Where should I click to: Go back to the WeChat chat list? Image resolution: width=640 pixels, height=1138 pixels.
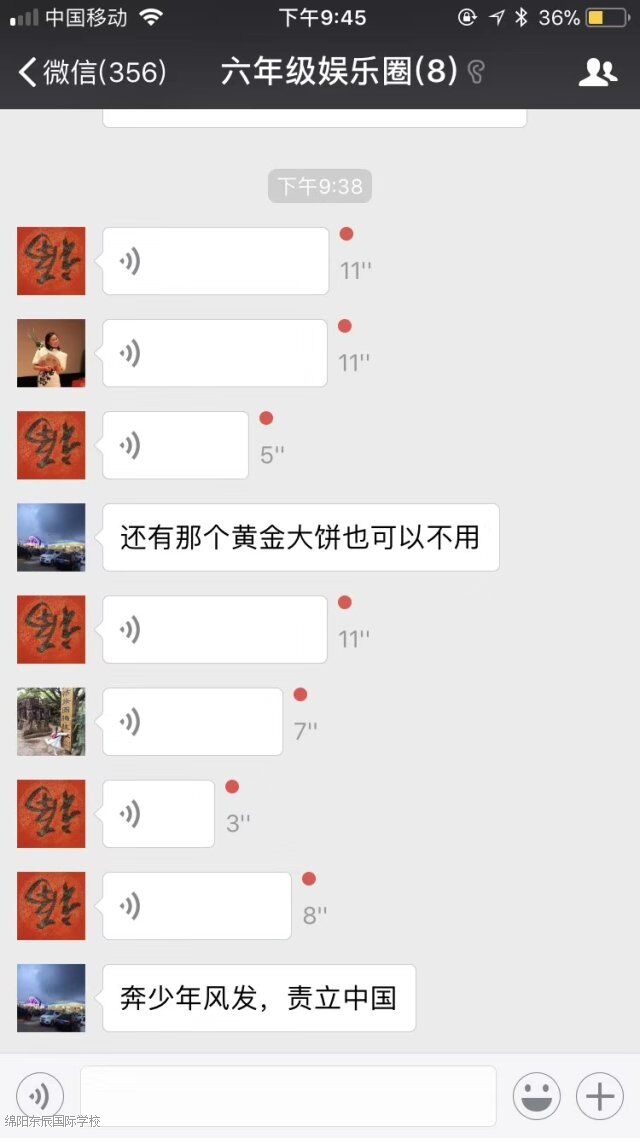90,72
